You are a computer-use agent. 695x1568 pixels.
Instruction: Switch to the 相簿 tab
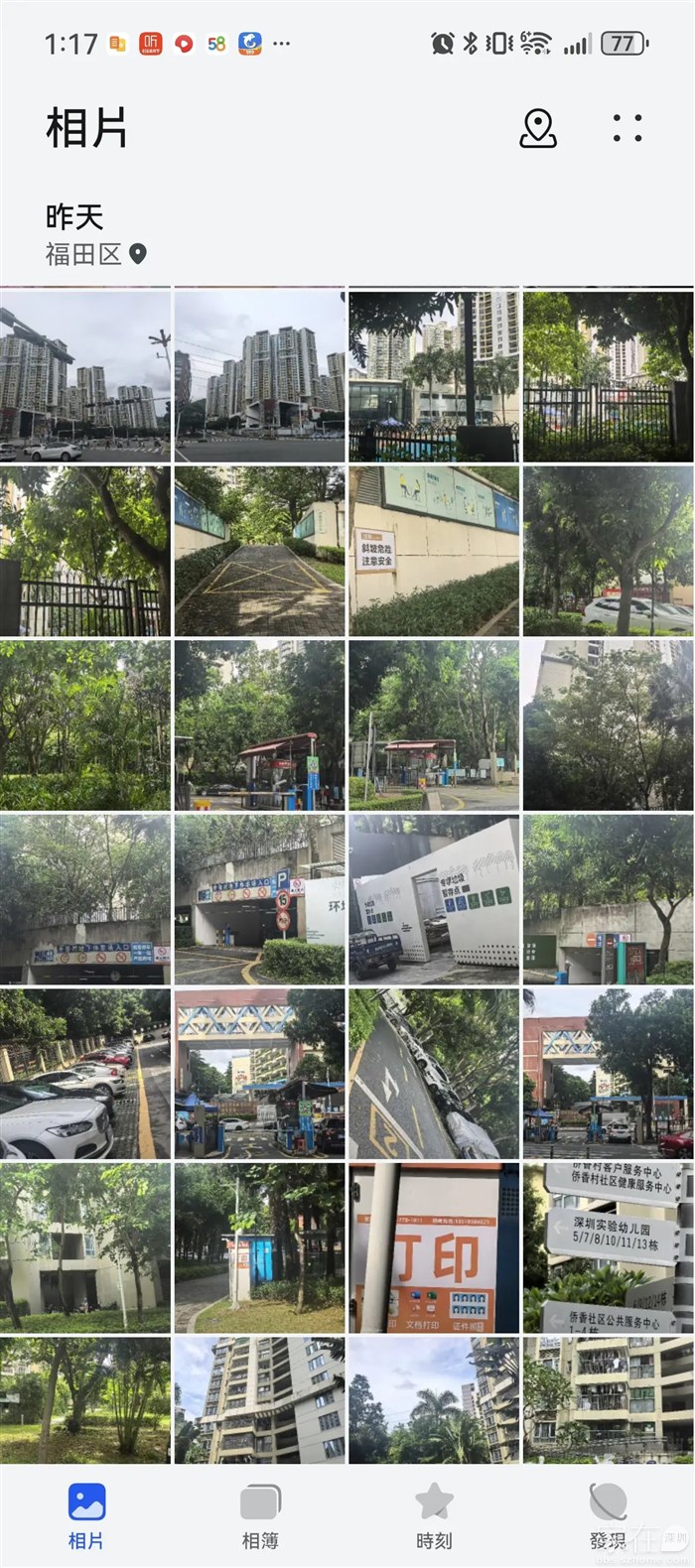click(259, 1515)
